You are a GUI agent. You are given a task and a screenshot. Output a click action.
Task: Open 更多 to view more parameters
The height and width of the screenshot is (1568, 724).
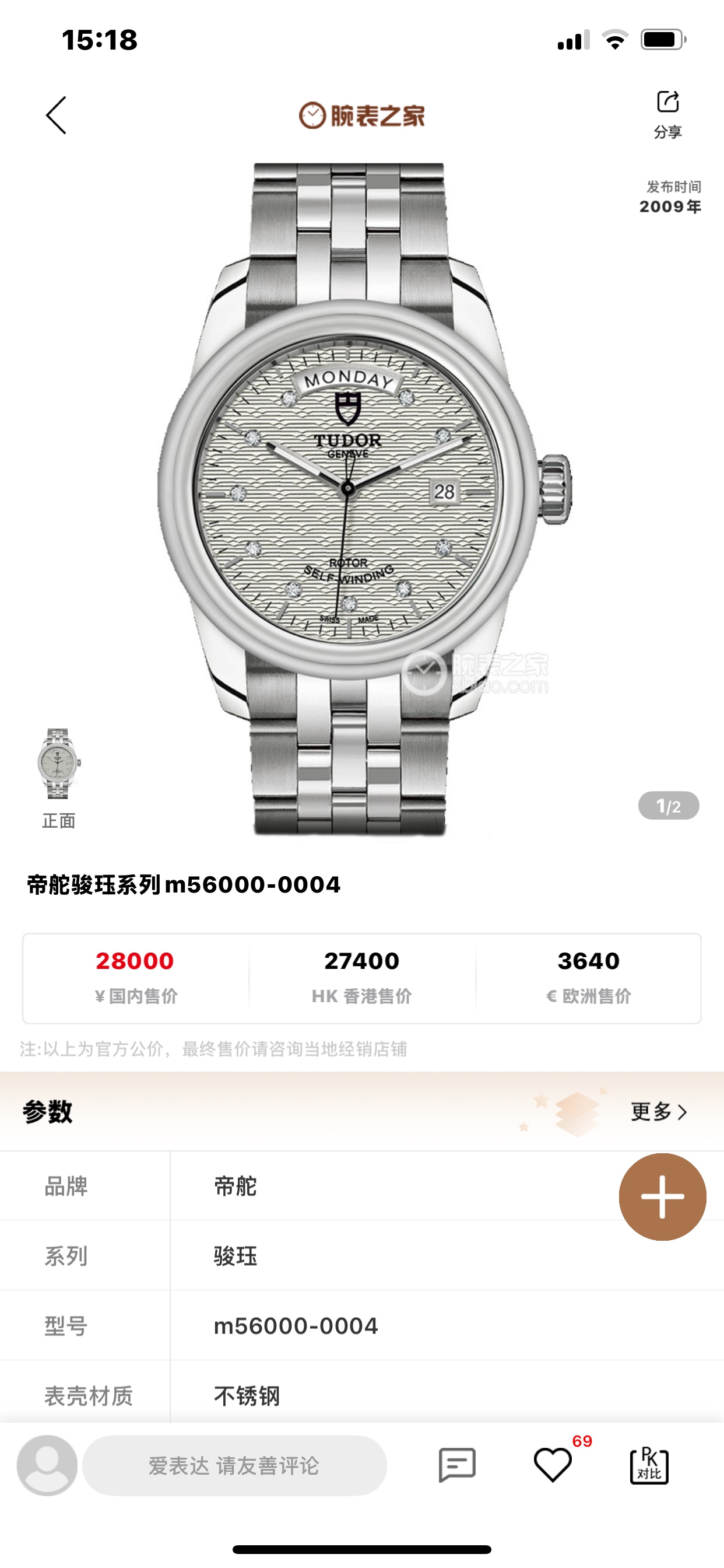pyautogui.click(x=658, y=1112)
